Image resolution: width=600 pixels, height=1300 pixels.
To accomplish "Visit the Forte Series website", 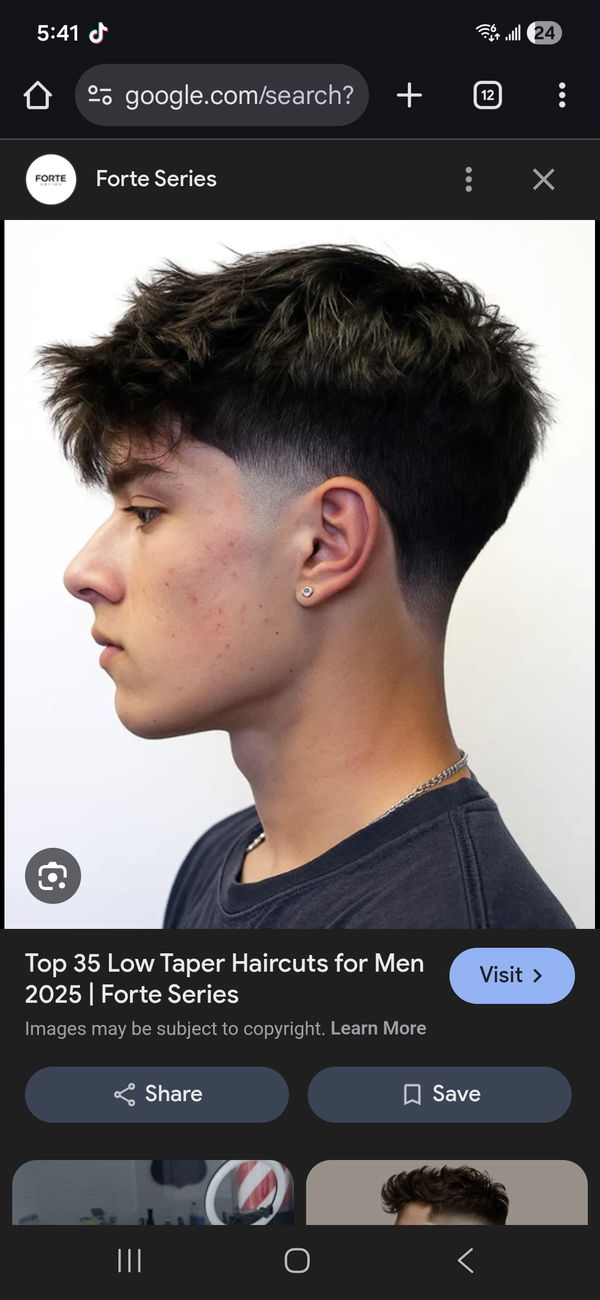I will tap(511, 975).
